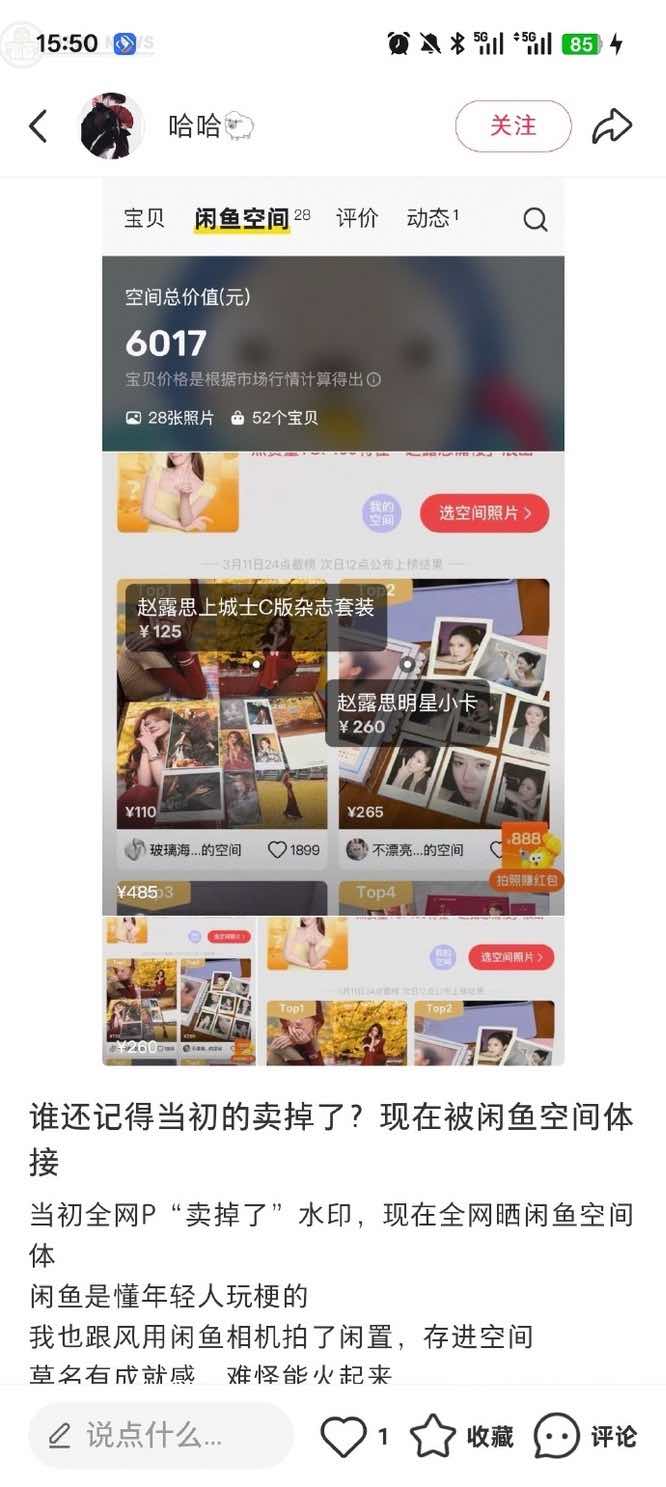Go back using the top-left arrow
The height and width of the screenshot is (1487, 666).
(38, 126)
